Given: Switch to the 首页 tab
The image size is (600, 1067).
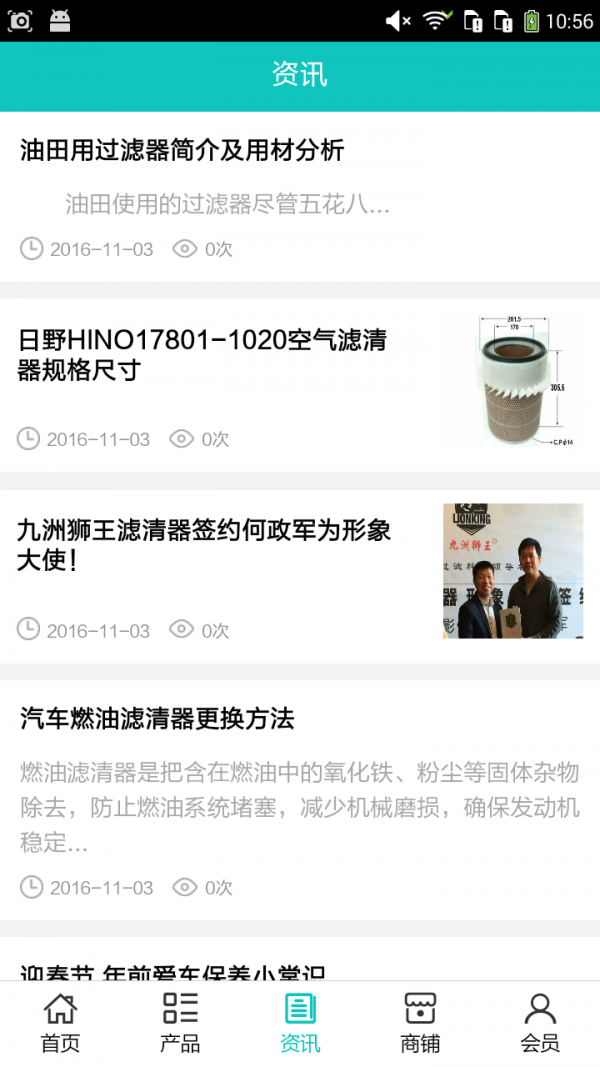Looking at the screenshot, I should pyautogui.click(x=60, y=1023).
